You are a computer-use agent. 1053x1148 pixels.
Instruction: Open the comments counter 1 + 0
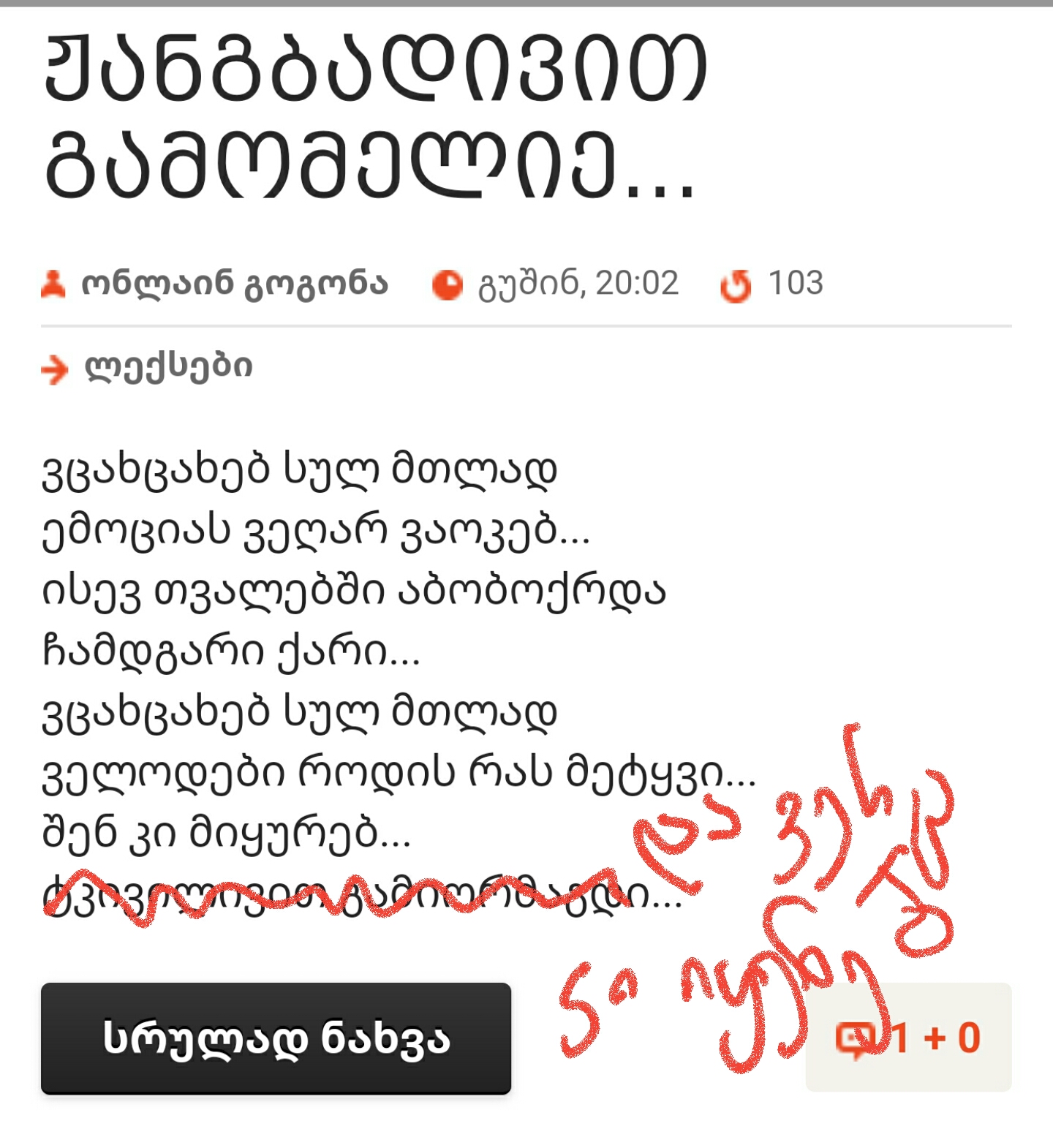[x=909, y=1038]
